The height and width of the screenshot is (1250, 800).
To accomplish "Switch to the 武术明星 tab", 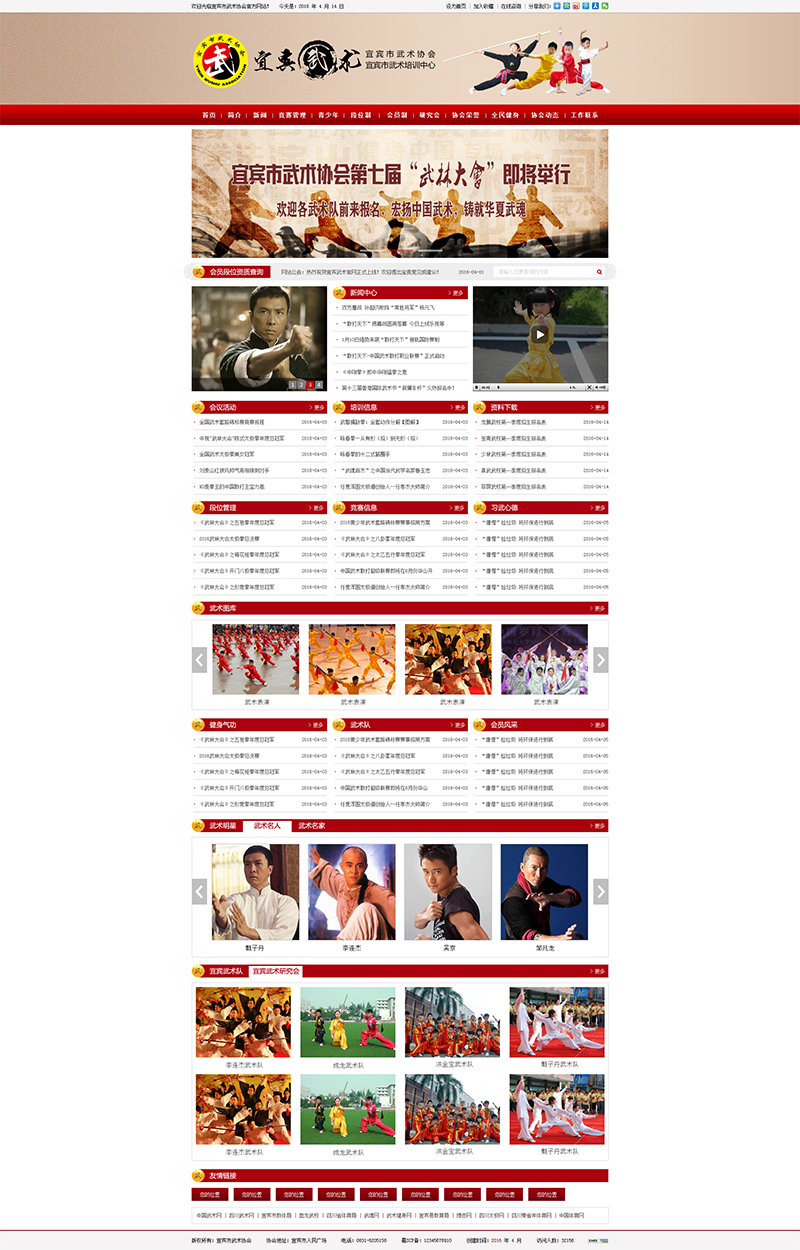I will 222,826.
